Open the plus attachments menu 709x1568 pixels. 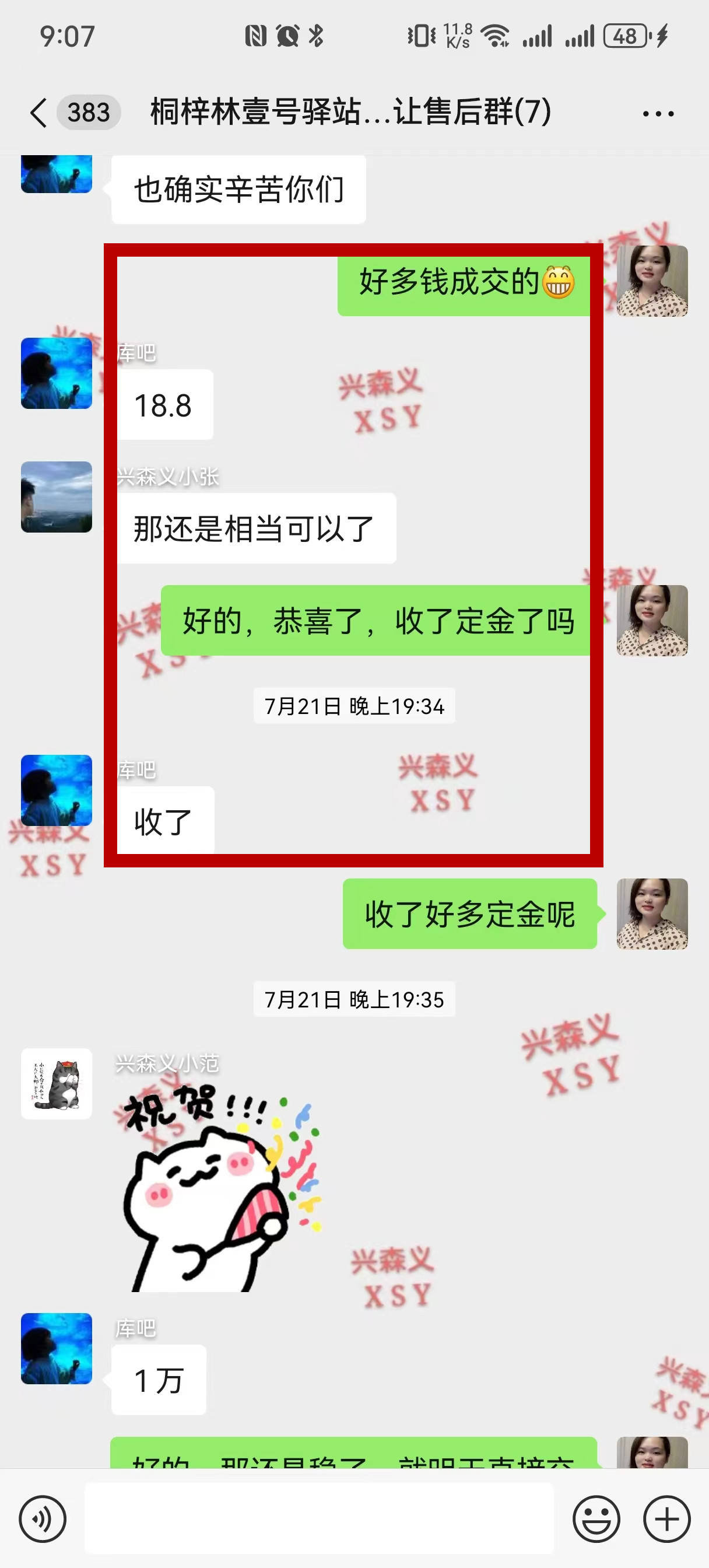point(667,1518)
